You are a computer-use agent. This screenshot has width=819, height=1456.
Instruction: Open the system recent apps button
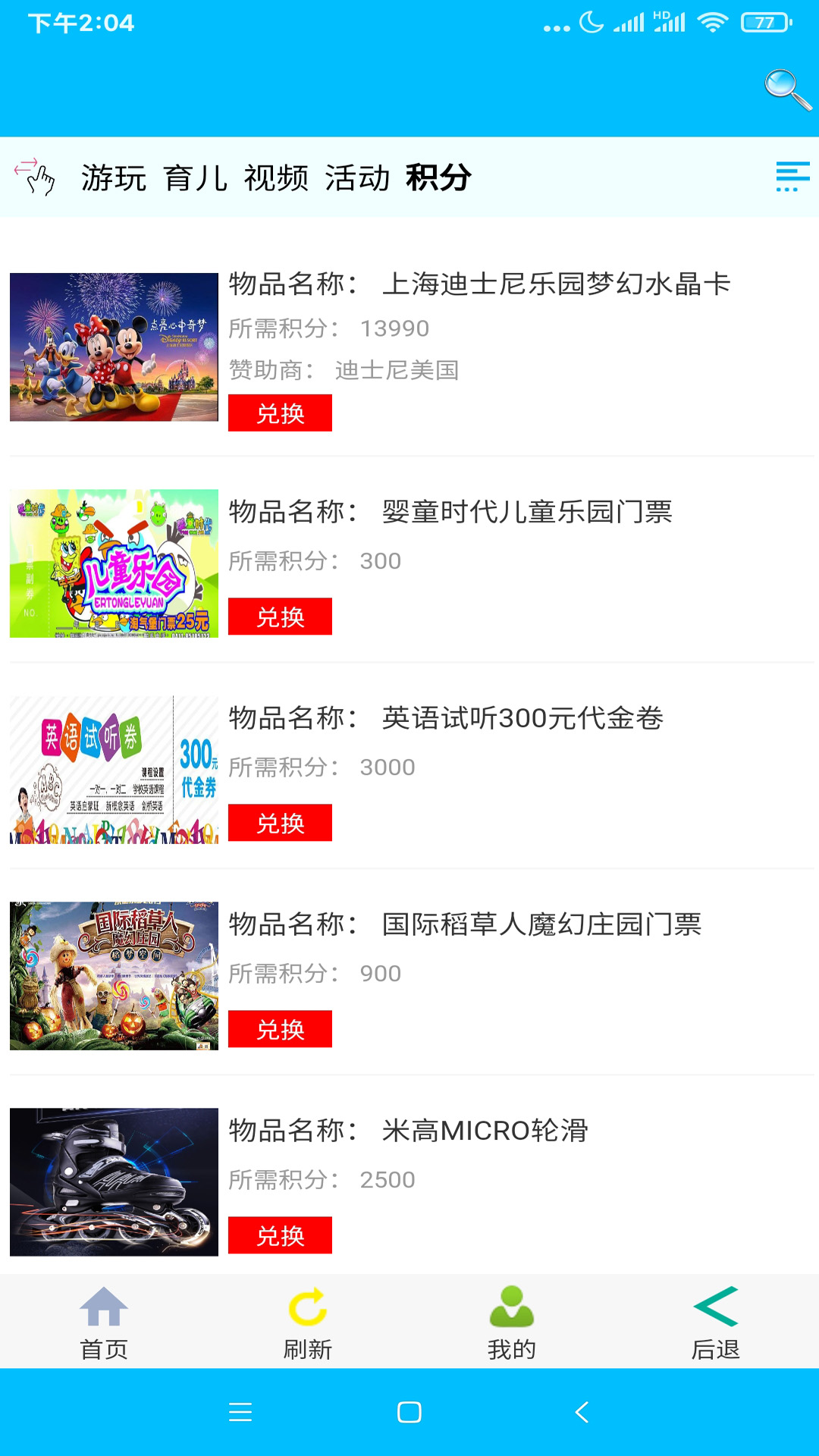tap(240, 1412)
